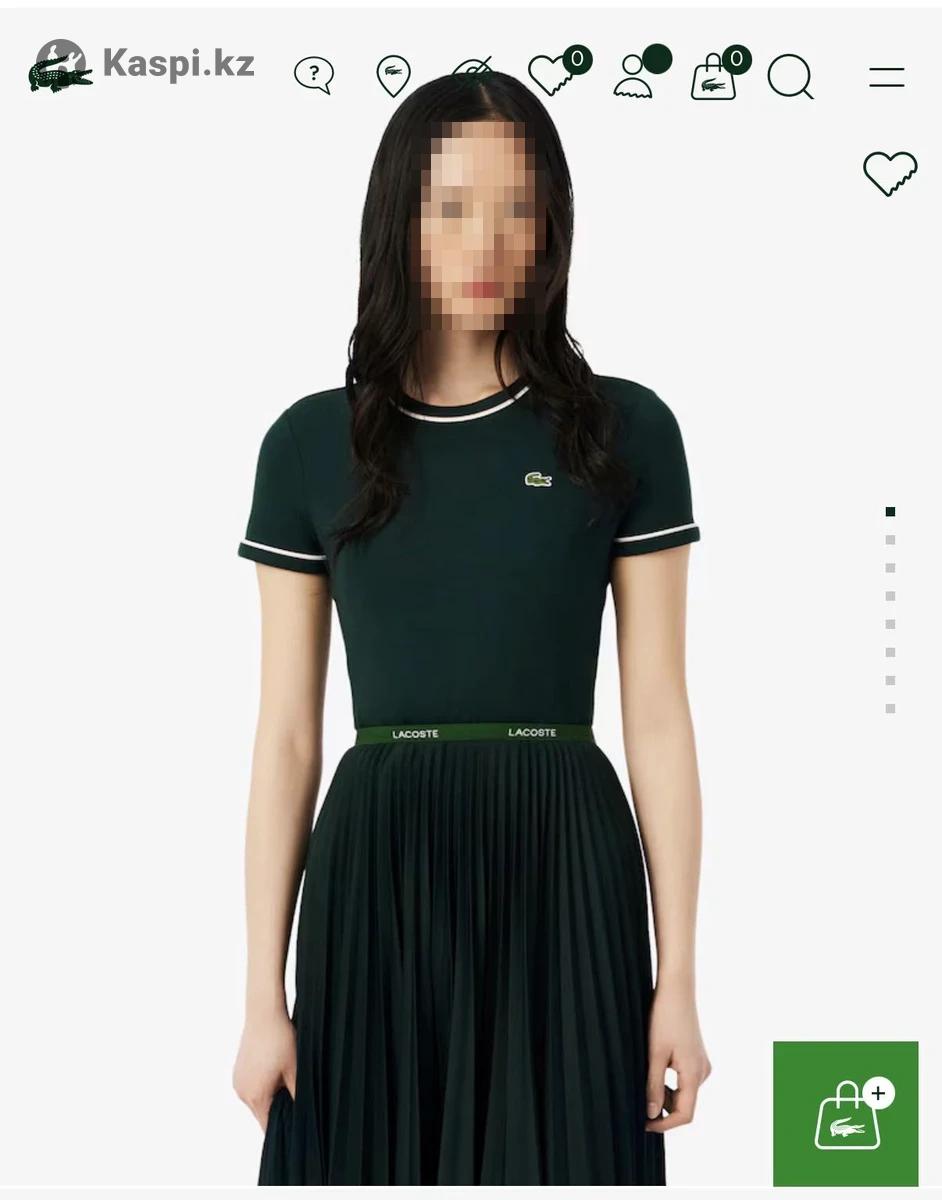Tap the green add-to-bag button
The image size is (942, 1200).
(845, 1113)
